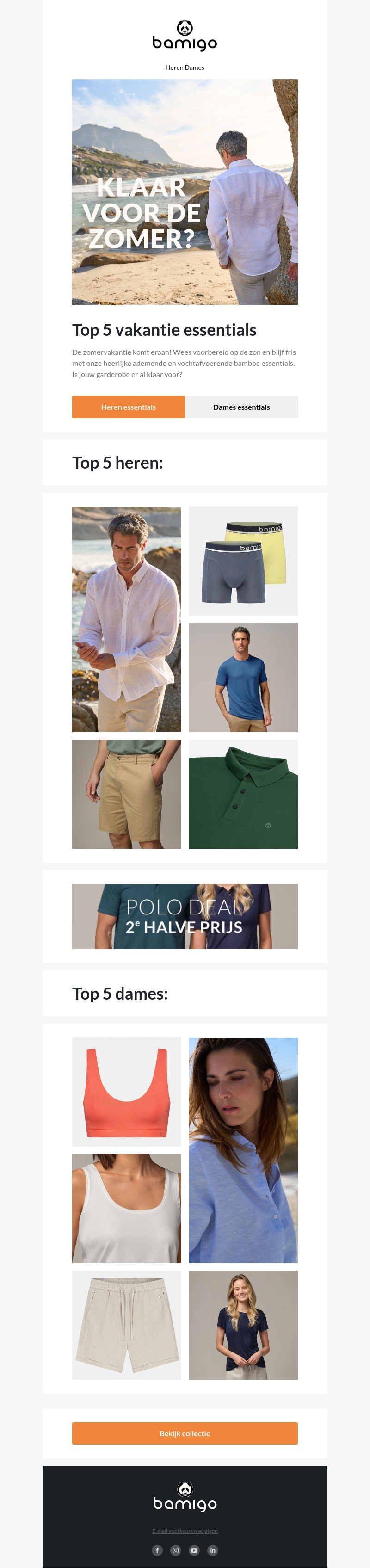Open the white tank top tile
The width and height of the screenshot is (370, 1568).
127,1208
